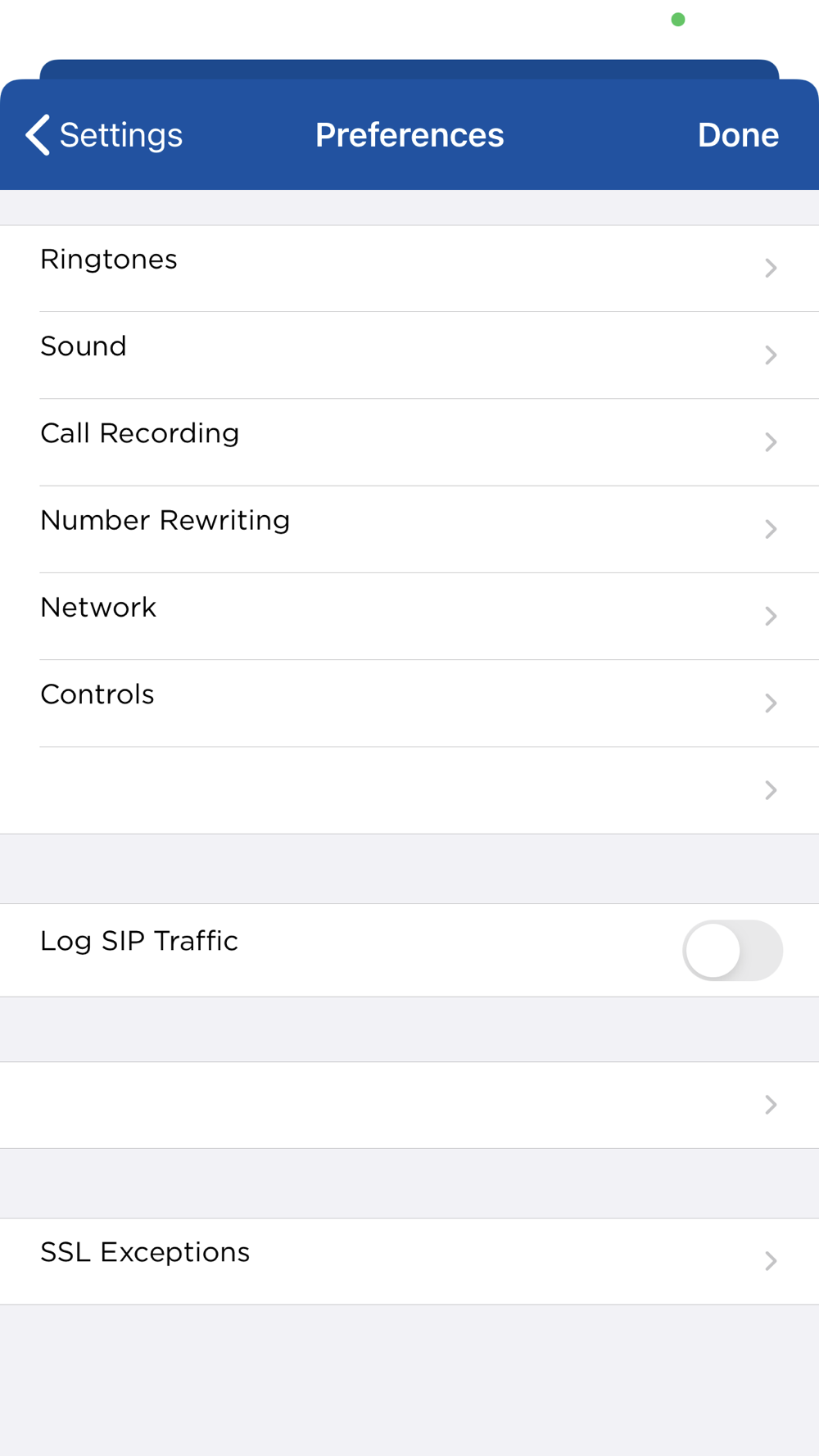Image resolution: width=819 pixels, height=1456 pixels.
Task: Enable the Log SIP Traffic switch
Action: 732,950
